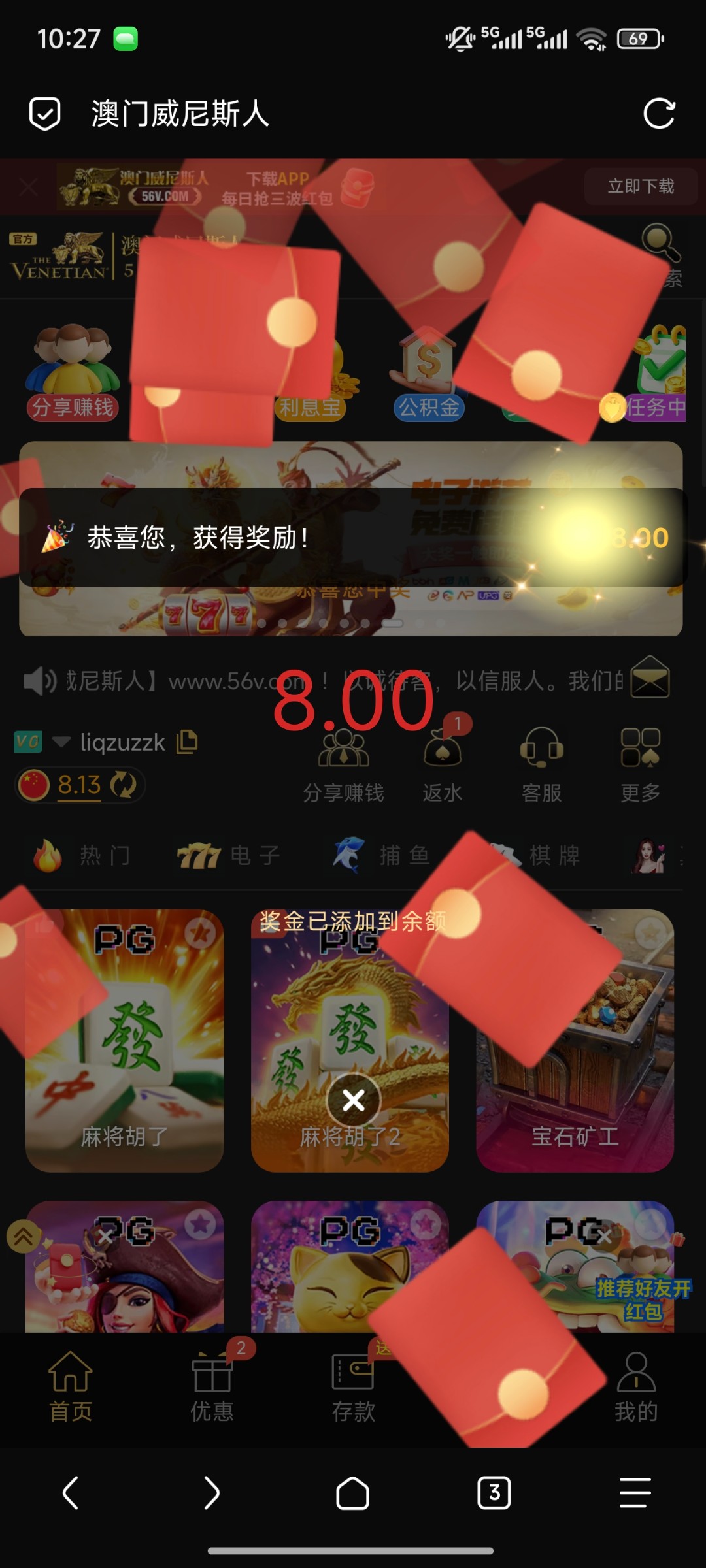
Task: Open the browser tabs switcher
Action: tap(494, 1493)
